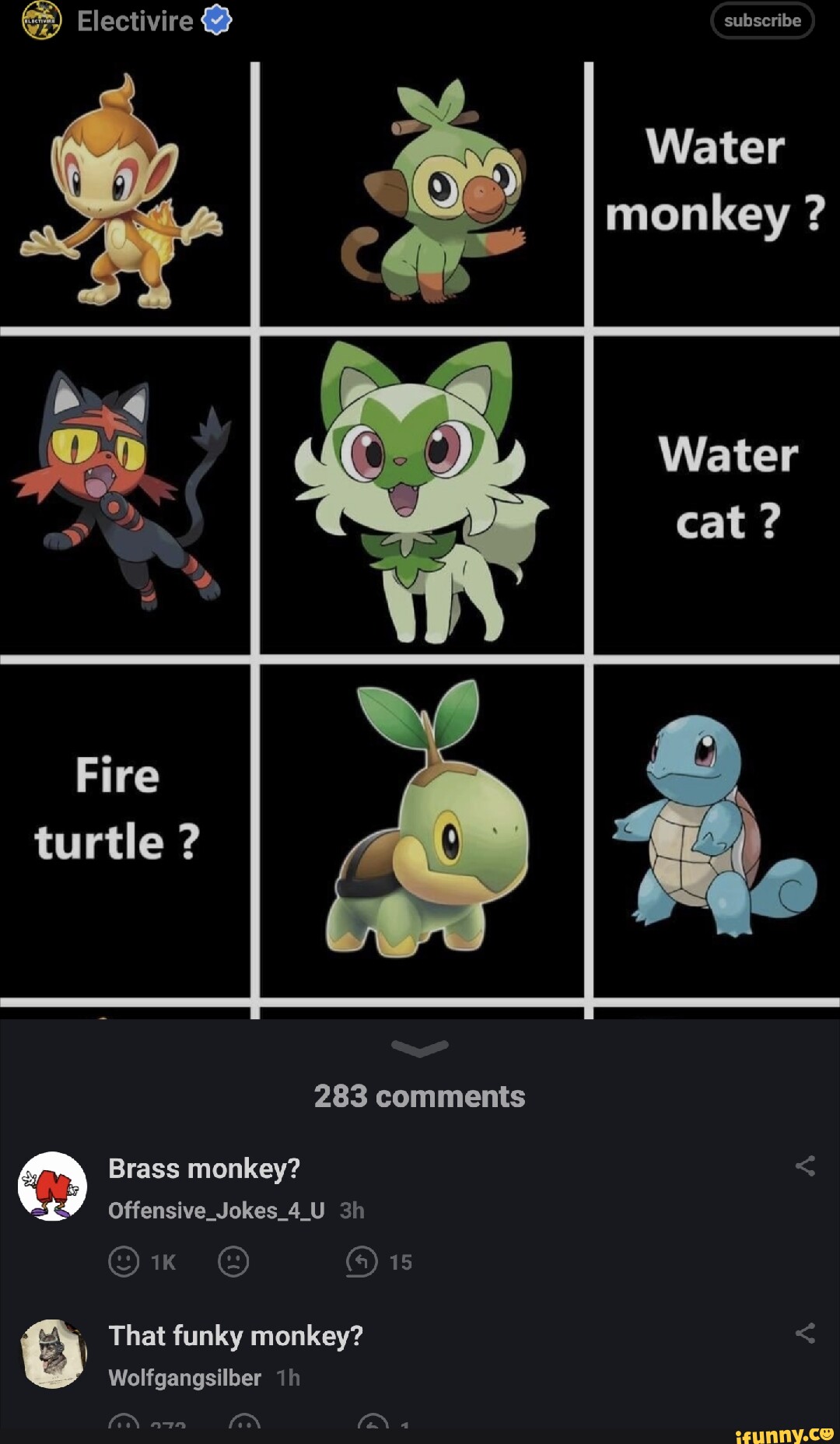The image size is (840, 1444).
Task: Open Wolfgangsilber's profile via username
Action: [x=185, y=1377]
